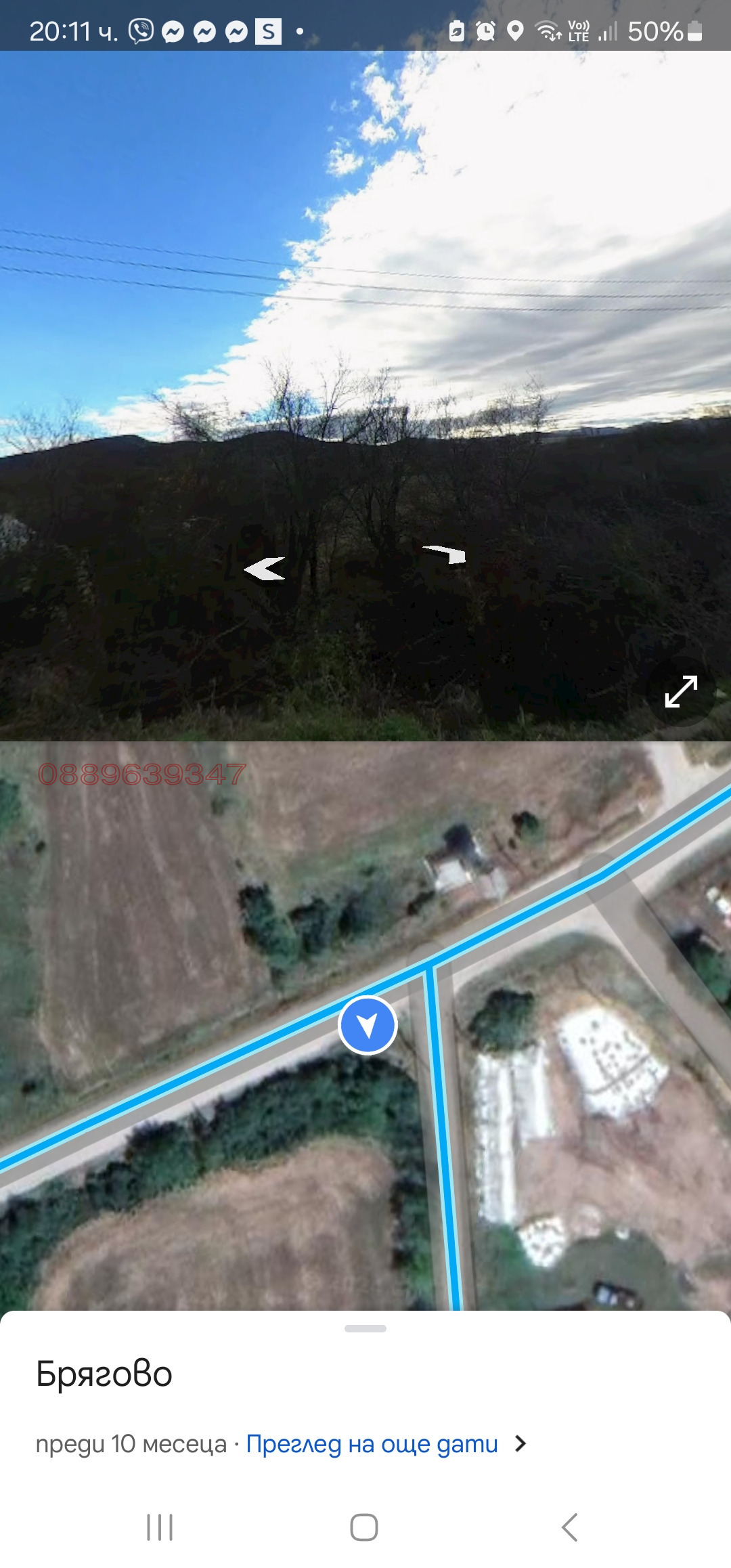Tap the right navigation arrow in Street View
The height and width of the screenshot is (1568, 731).
[443, 554]
